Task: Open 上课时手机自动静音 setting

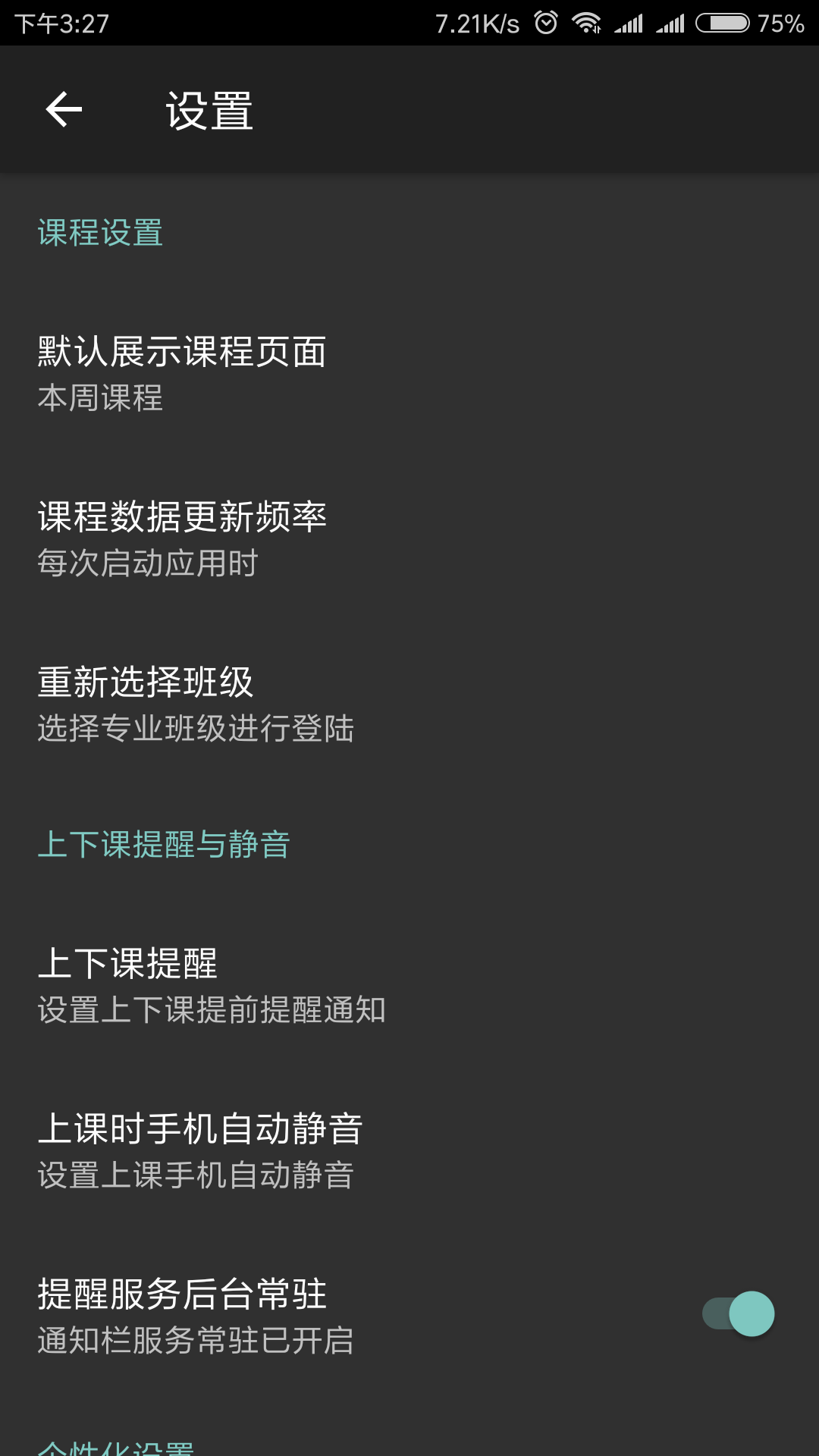Action: (x=409, y=1151)
